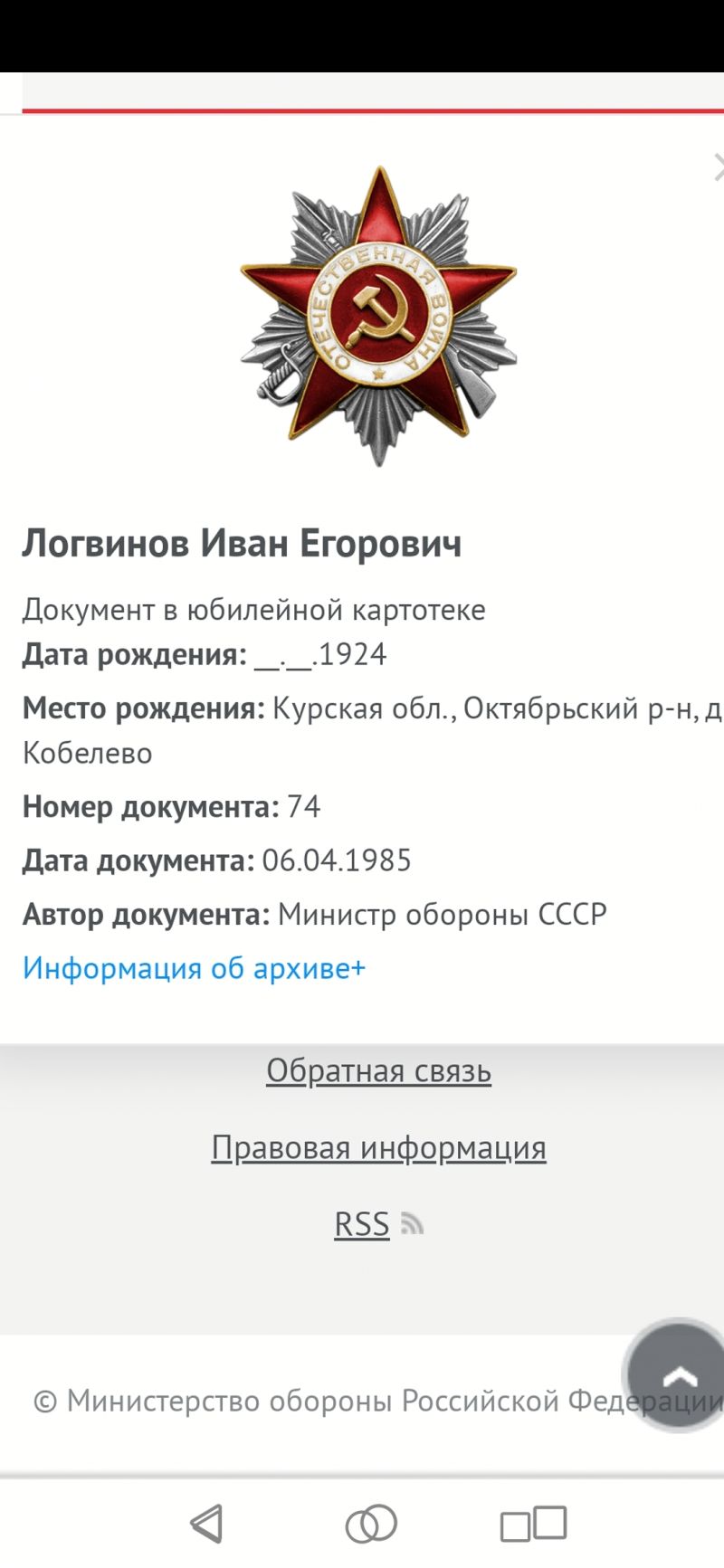
Task: Open the RSS feed link
Action: [x=378, y=1224]
